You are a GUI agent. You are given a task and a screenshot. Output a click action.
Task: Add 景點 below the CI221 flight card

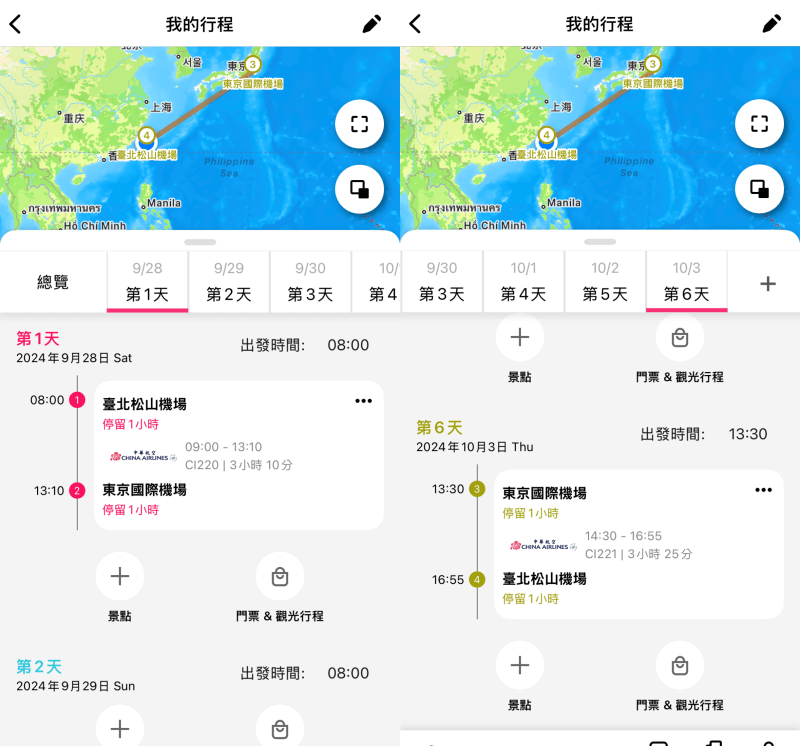coord(520,666)
